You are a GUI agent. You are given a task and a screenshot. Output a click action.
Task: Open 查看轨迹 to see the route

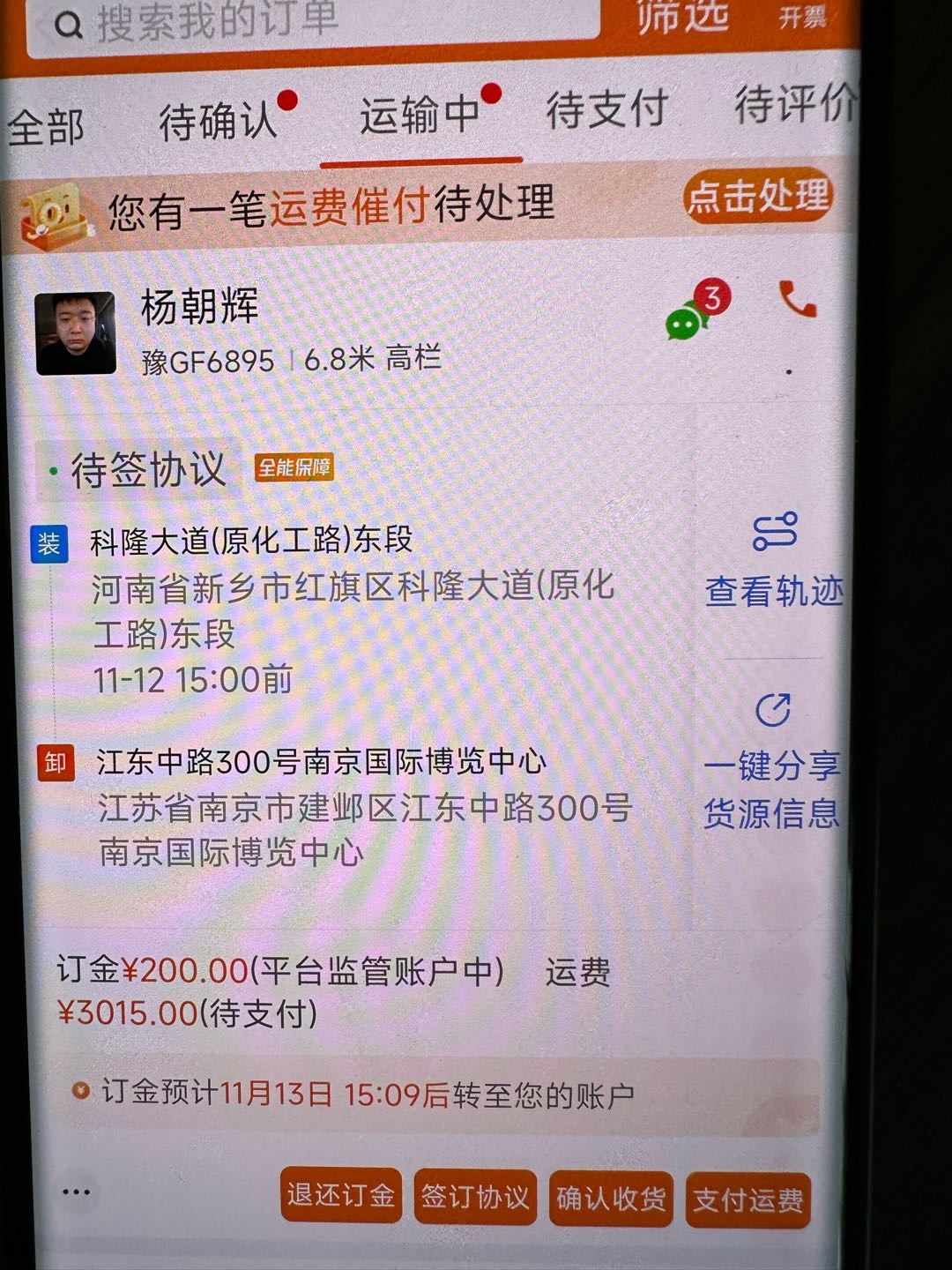point(774,560)
